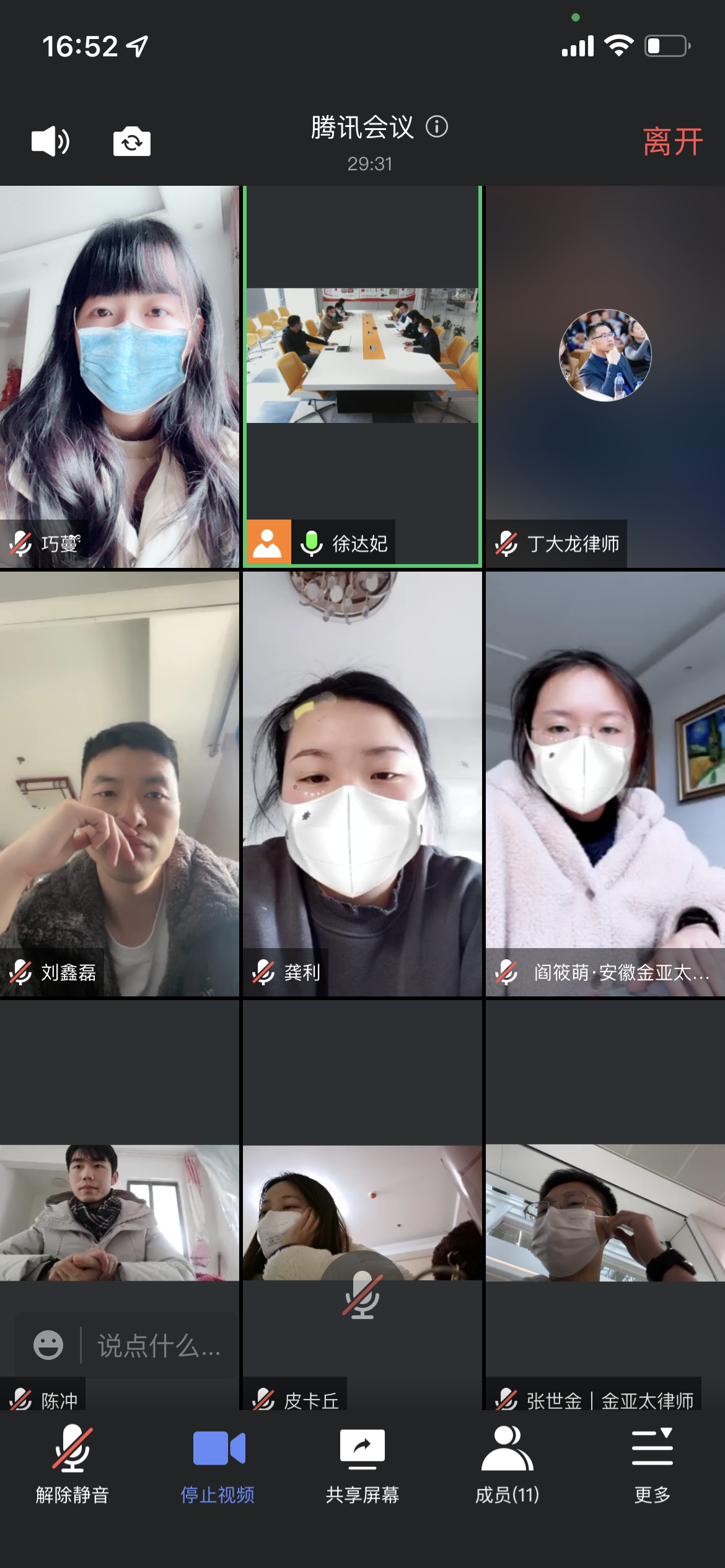Select 张世金's video tile
The width and height of the screenshot is (725, 1568).
(x=605, y=1213)
